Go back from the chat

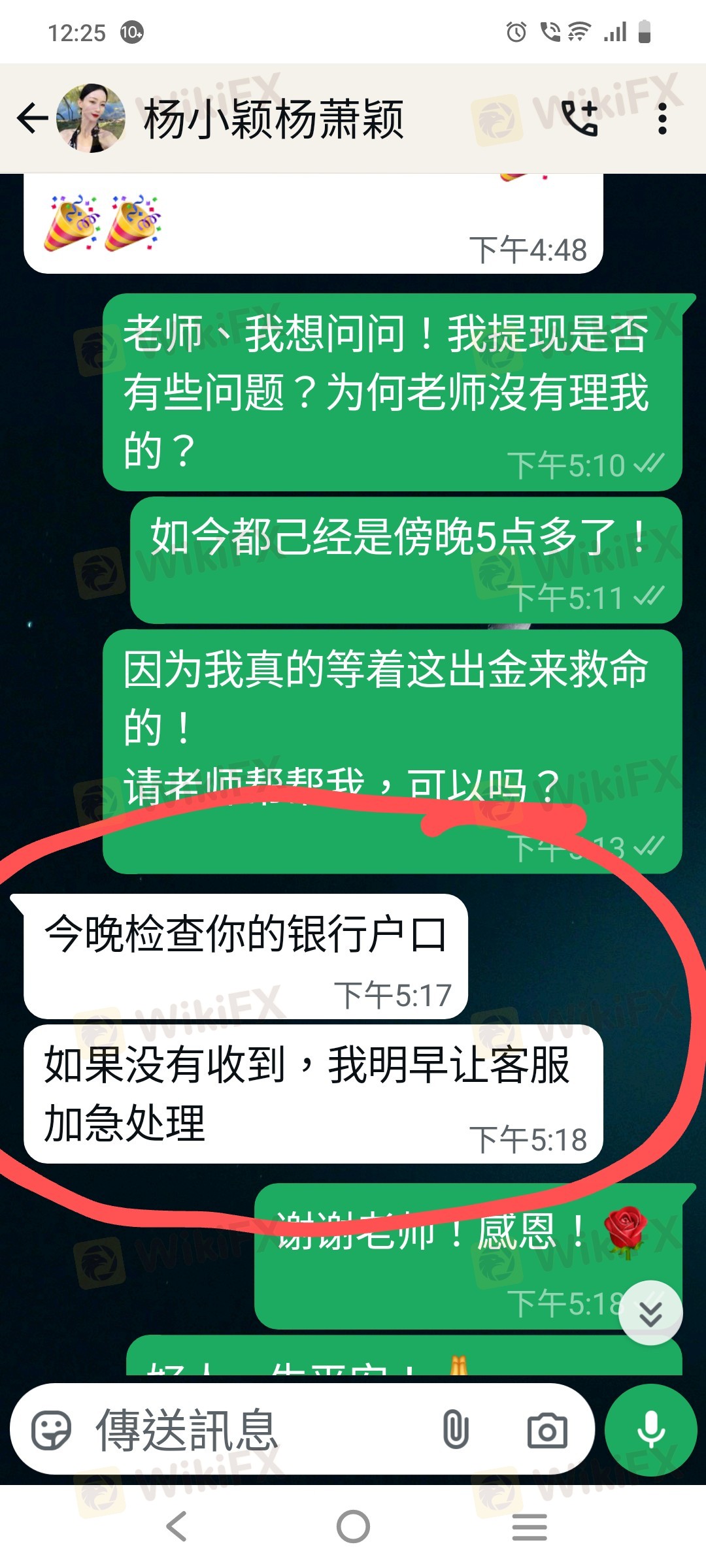[x=33, y=118]
